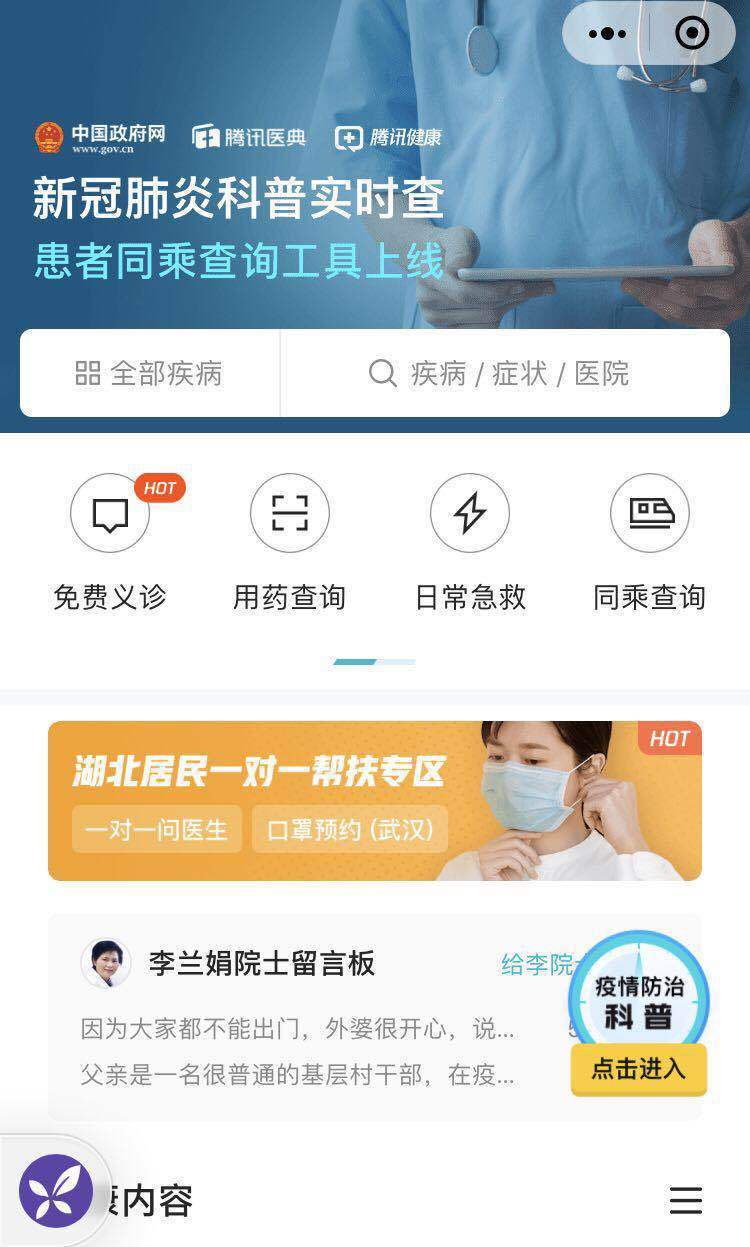Viewport: 750px width, 1247px height.
Task: Open the 患者同乘查询工具上线 header banner
Action: [x=238, y=262]
